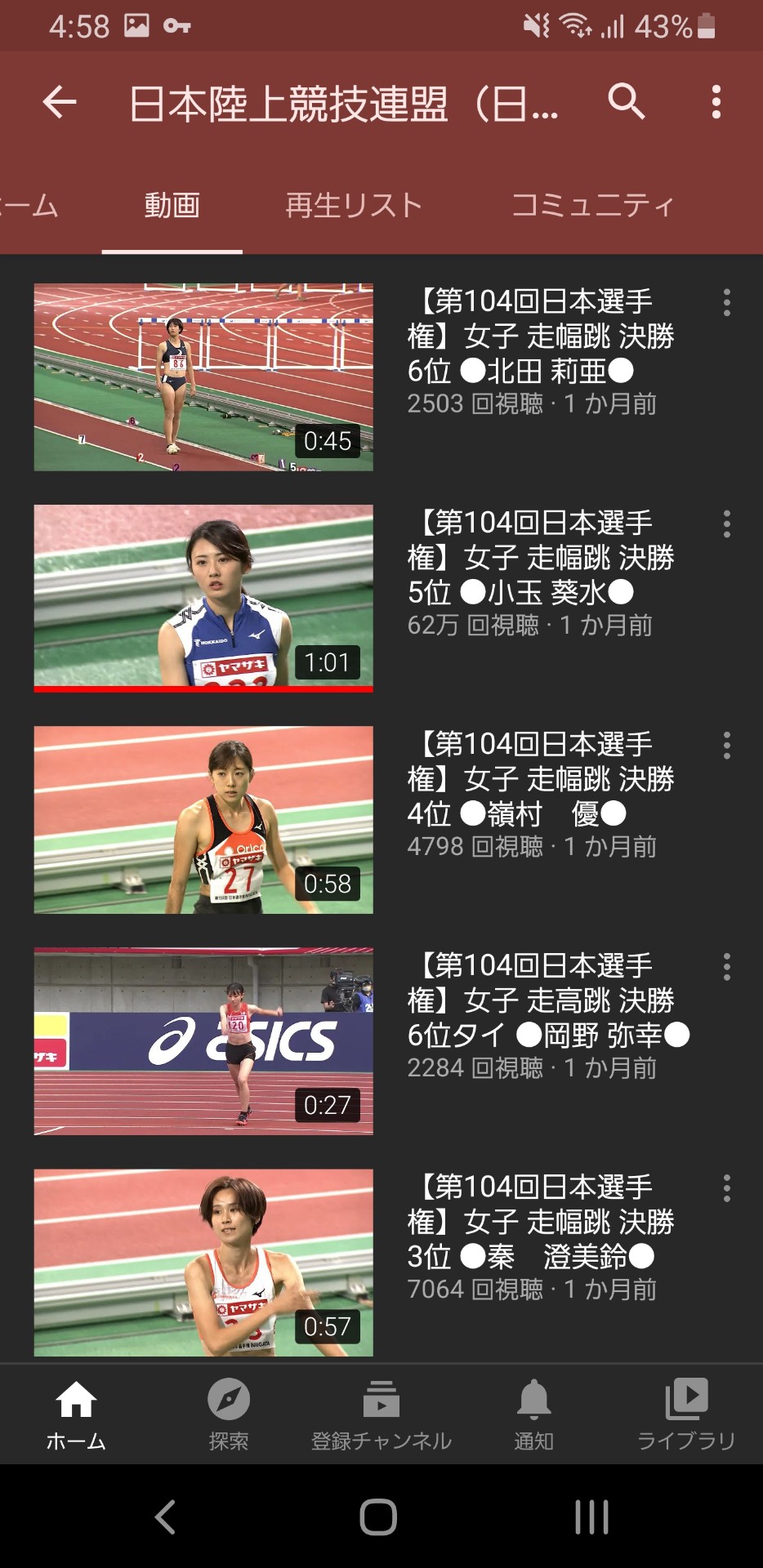Open the 走幅跳 4位 嶺村 優 video title

[x=543, y=780]
